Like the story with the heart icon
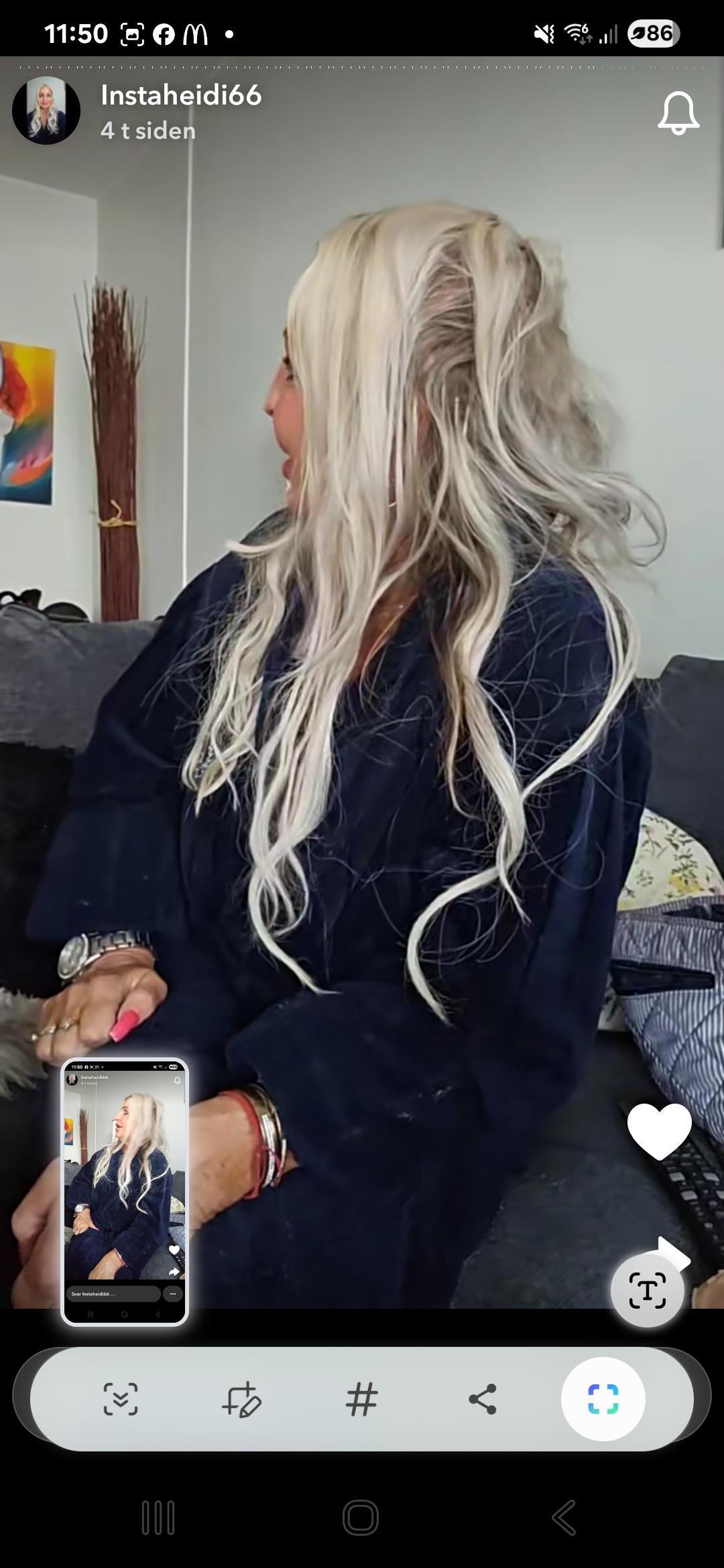The height and width of the screenshot is (1568, 724). pos(659,1130)
